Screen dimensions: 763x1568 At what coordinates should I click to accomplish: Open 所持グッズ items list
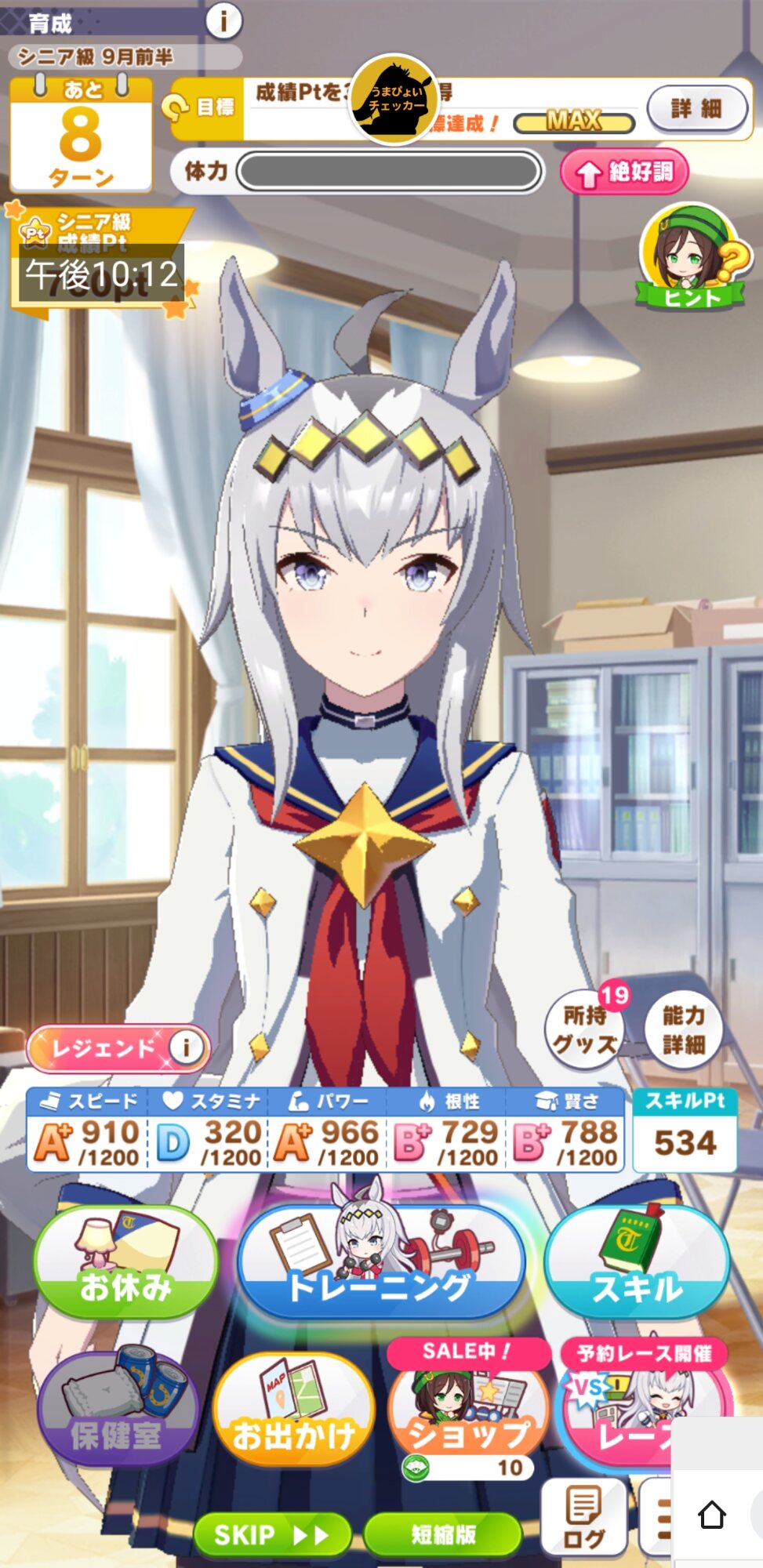[x=585, y=1029]
